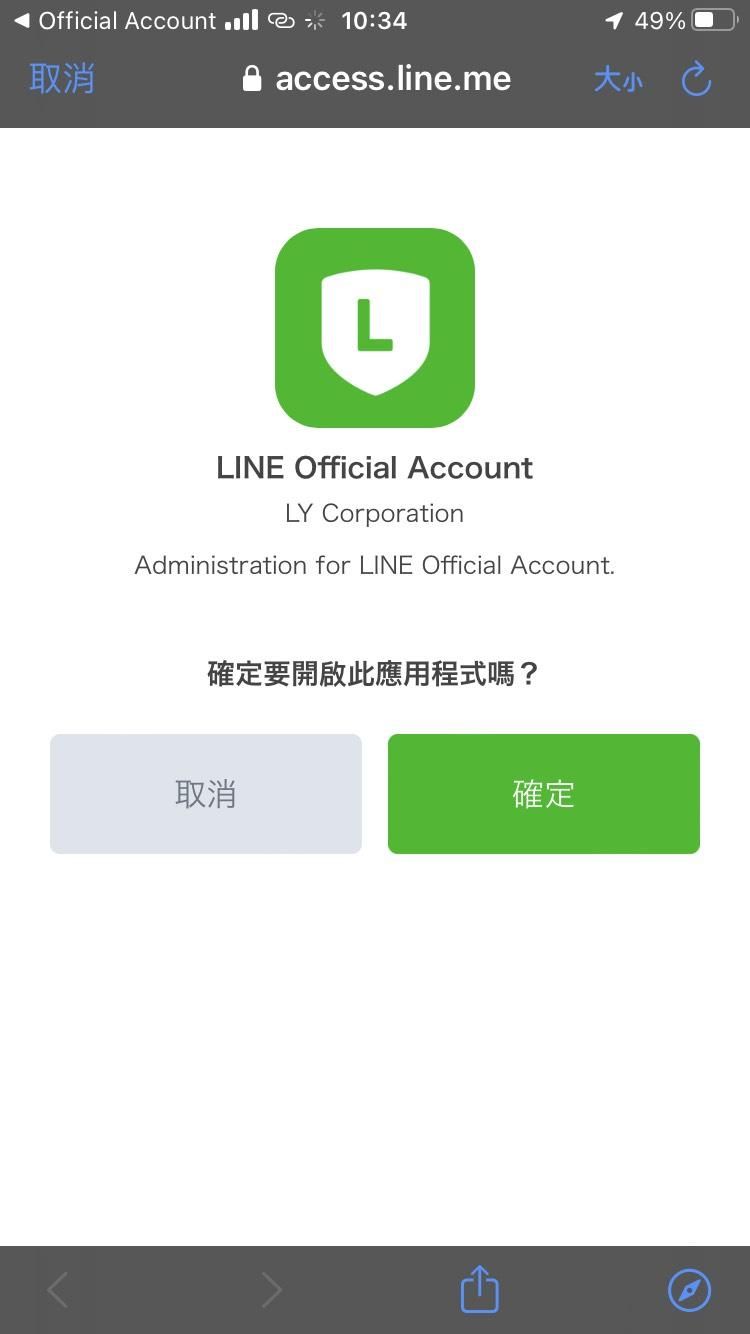The width and height of the screenshot is (750, 1334).
Task: Open the share sheet icon
Action: tap(479, 1289)
